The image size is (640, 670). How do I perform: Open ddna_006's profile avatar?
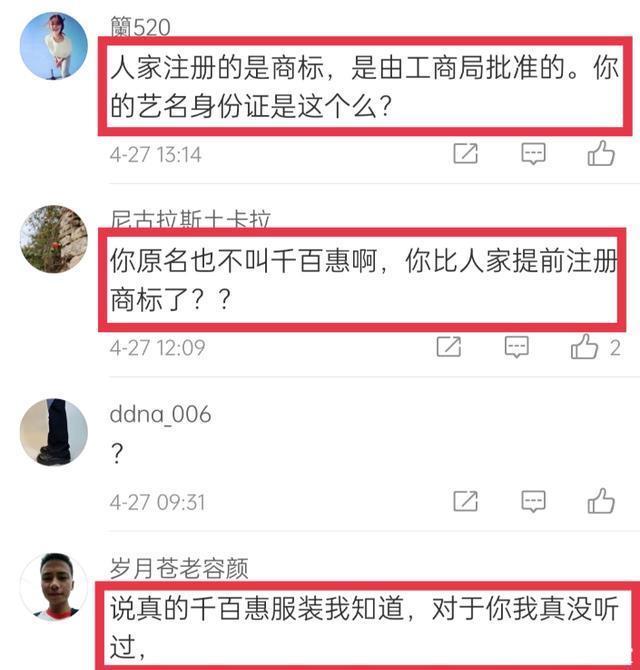(x=54, y=432)
